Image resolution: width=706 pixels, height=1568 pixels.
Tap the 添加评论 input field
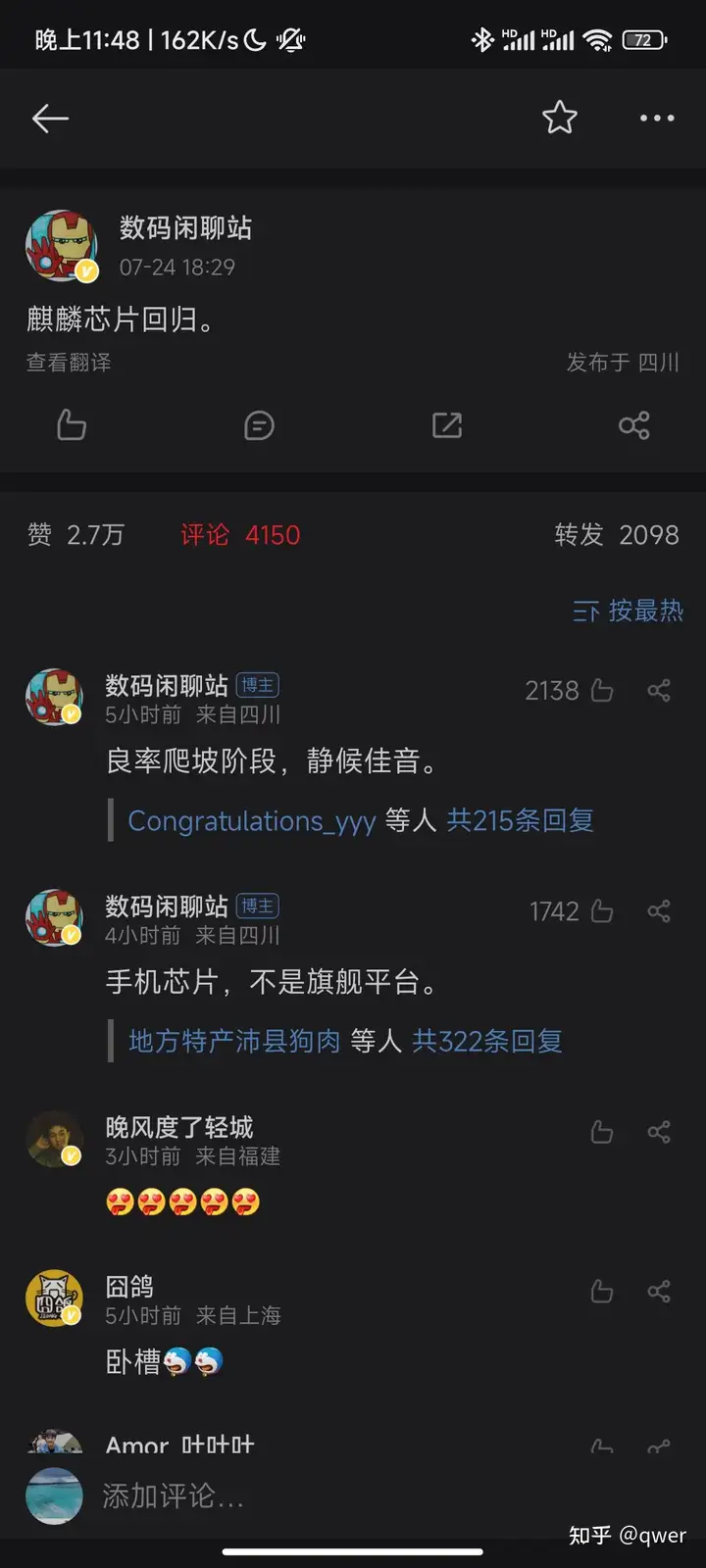coord(294,1496)
